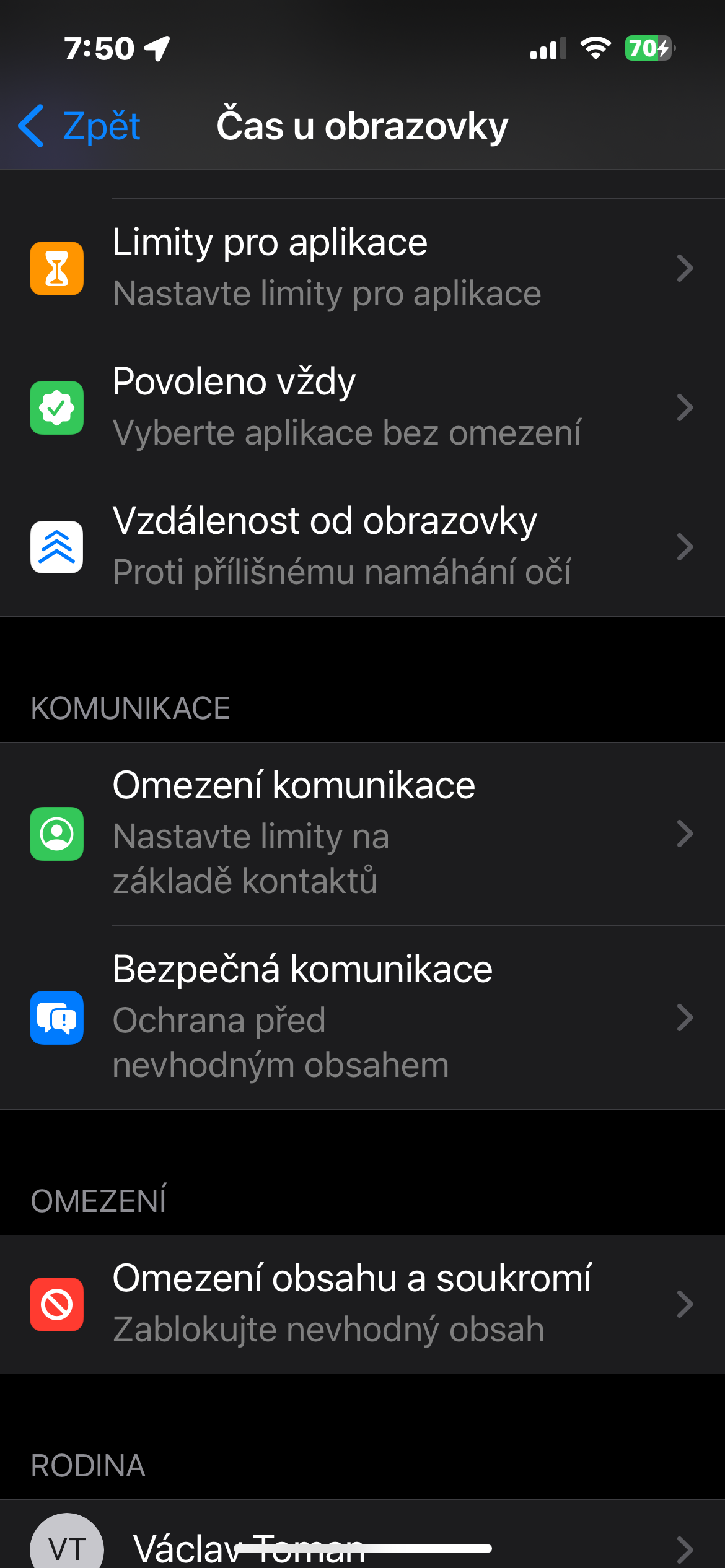Open Povoleno vždy settings
Screen dimensions: 725x1568
point(362,407)
